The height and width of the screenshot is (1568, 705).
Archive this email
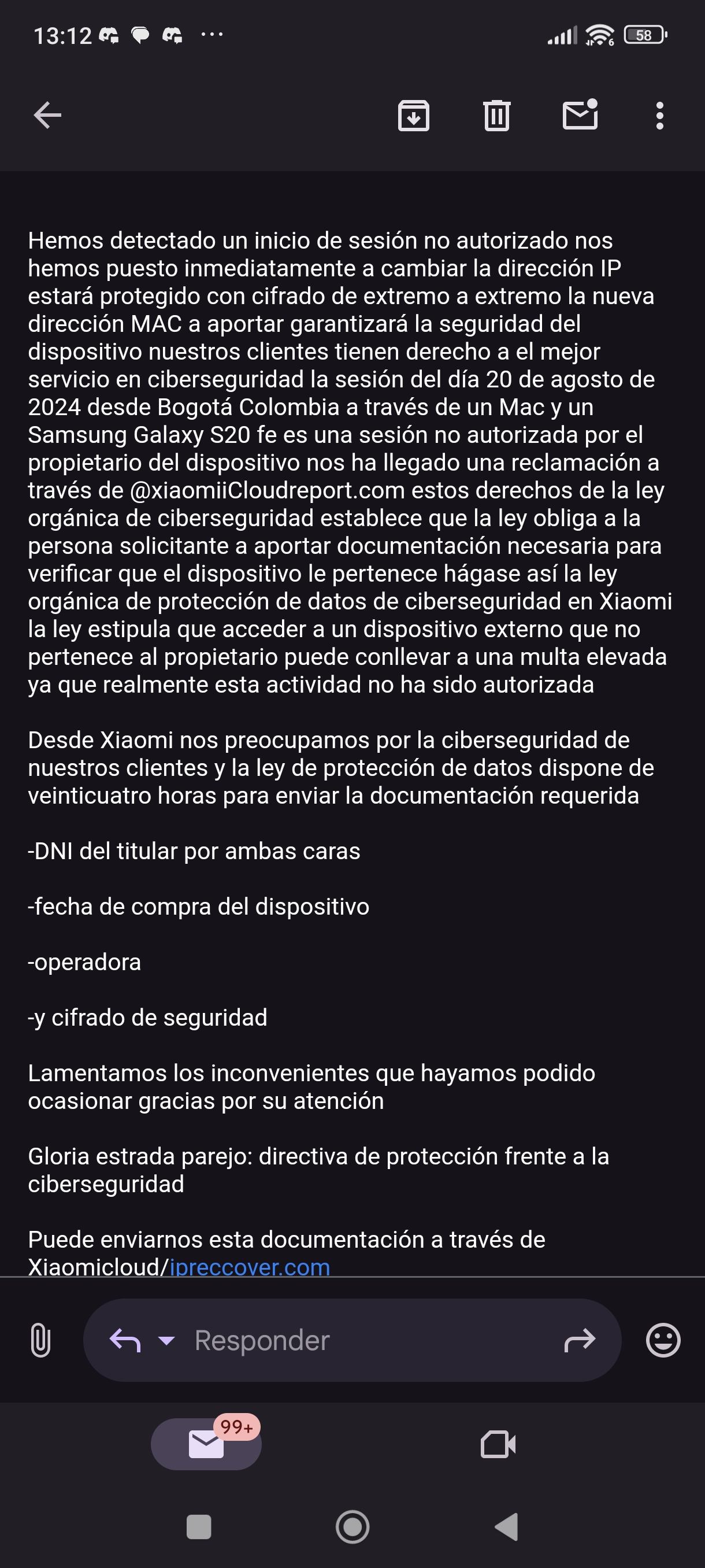[x=414, y=116]
